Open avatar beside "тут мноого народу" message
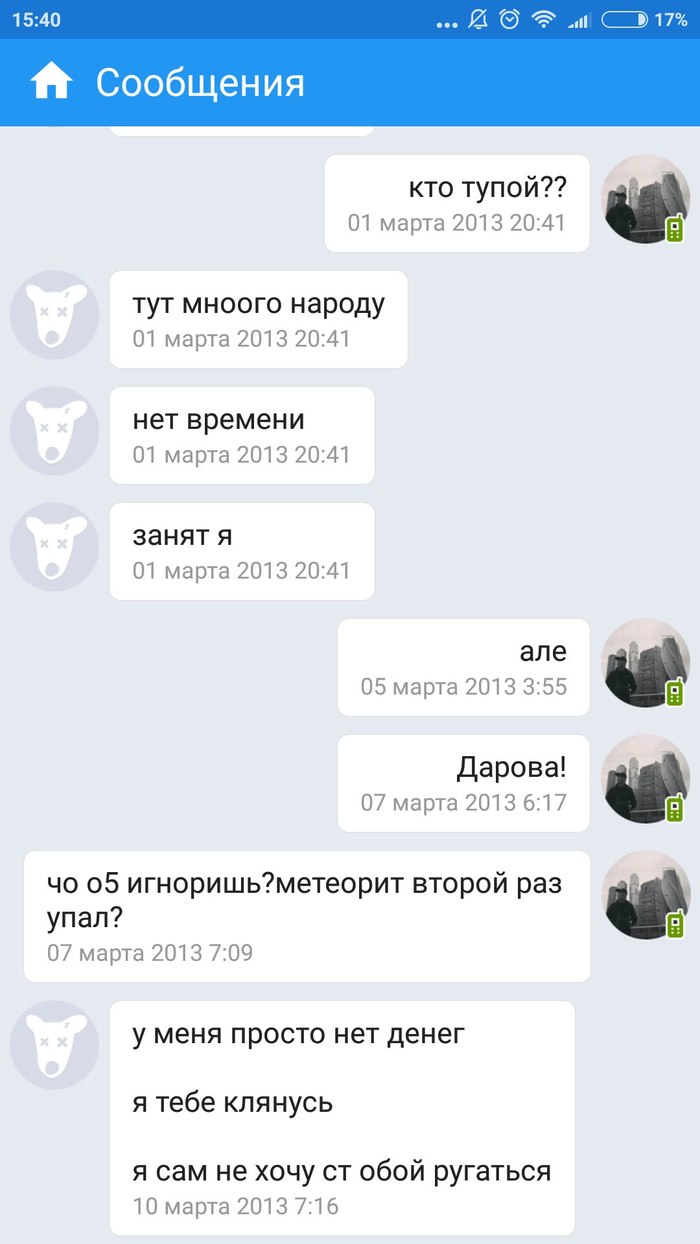 pyautogui.click(x=54, y=315)
